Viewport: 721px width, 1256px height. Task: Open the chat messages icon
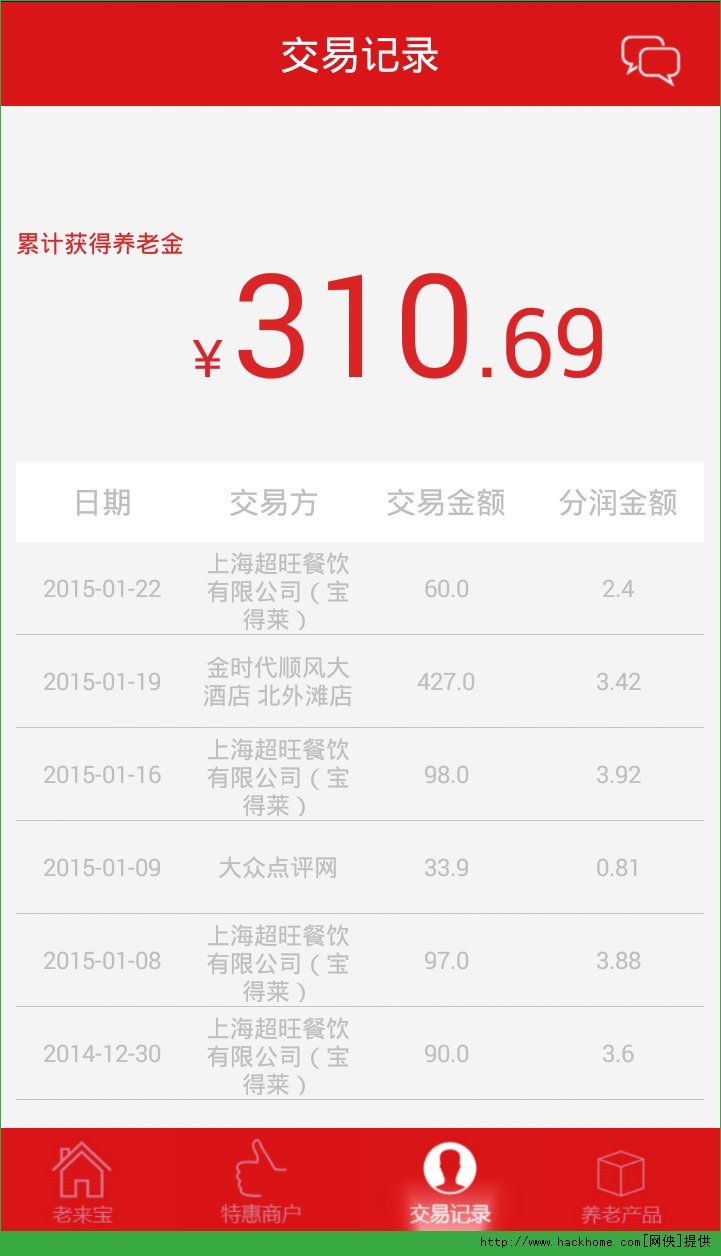point(650,59)
